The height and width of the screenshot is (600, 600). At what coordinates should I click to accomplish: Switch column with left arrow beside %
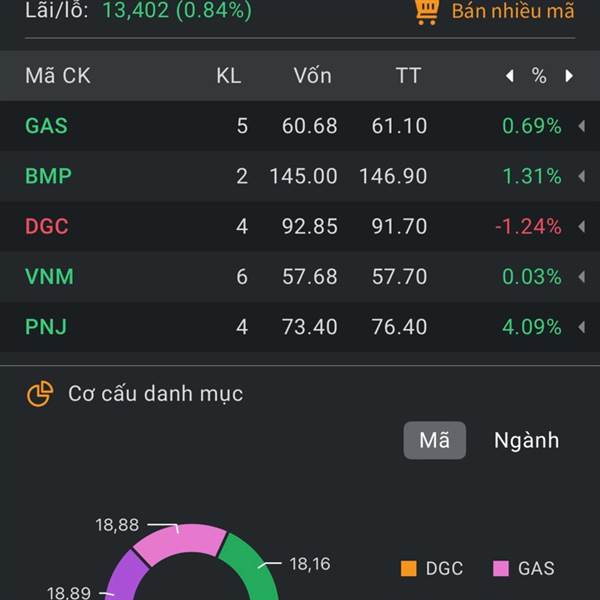pos(510,76)
